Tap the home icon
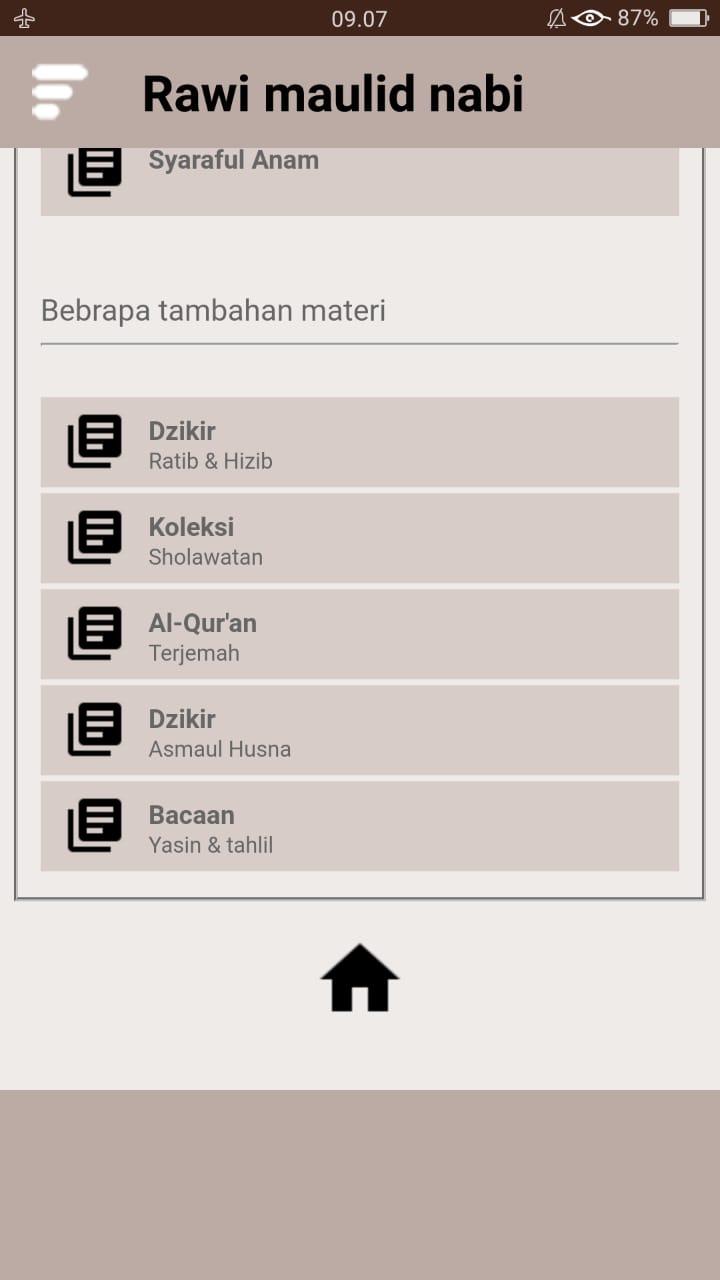This screenshot has width=720, height=1280. tap(360, 978)
